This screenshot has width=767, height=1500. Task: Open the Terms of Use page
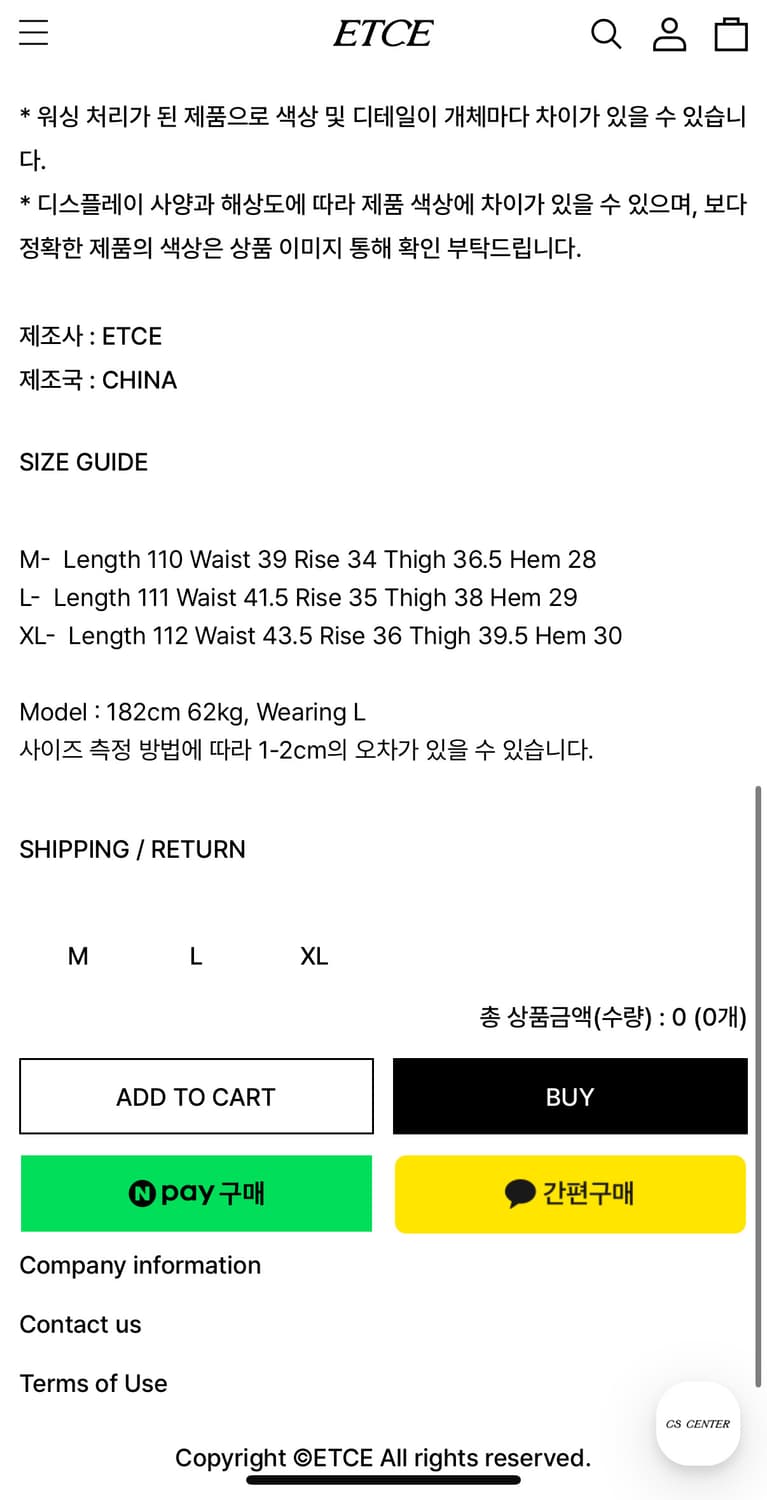[93, 1383]
